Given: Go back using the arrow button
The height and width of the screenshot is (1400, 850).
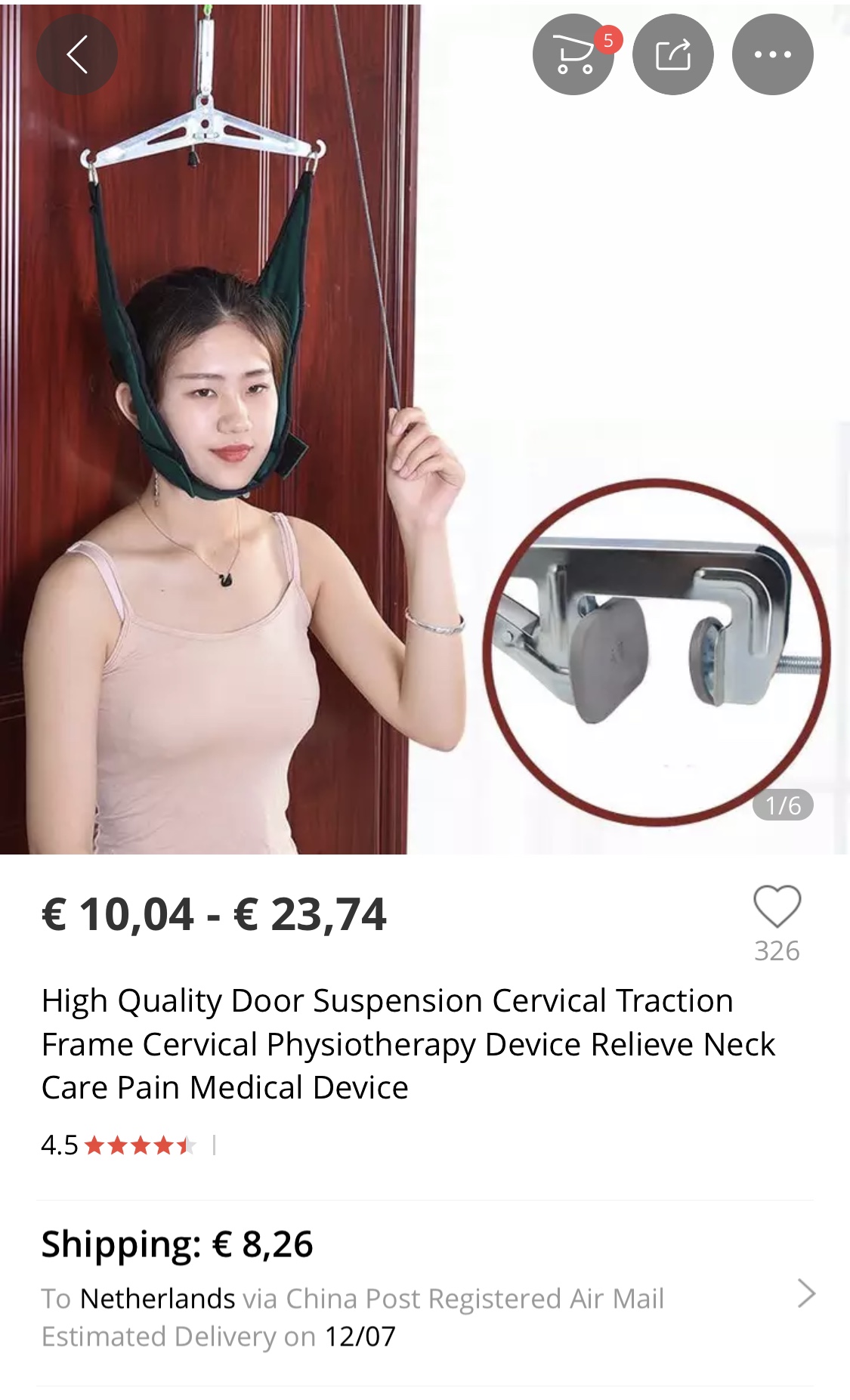Looking at the screenshot, I should [x=77, y=54].
